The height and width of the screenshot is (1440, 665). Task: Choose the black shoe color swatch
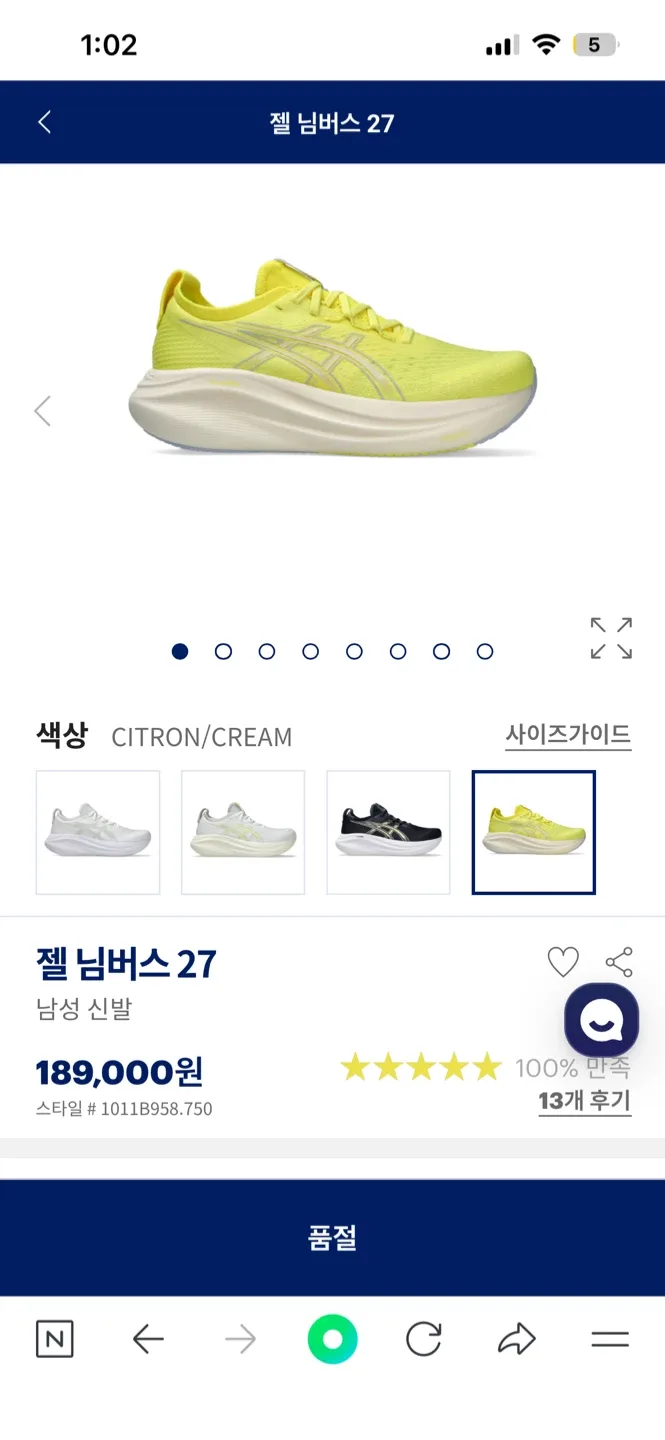pyautogui.click(x=388, y=832)
